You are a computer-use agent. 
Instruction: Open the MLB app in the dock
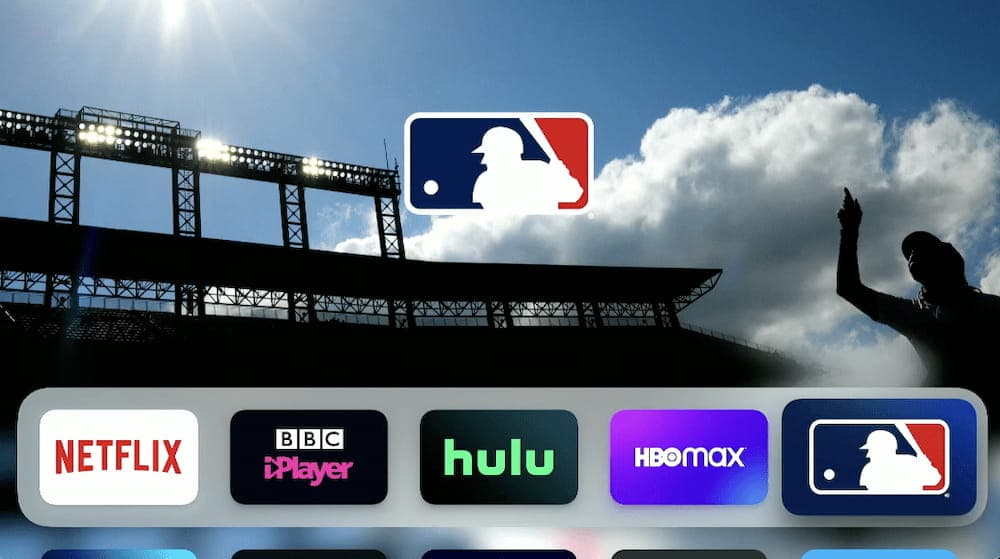coord(879,457)
